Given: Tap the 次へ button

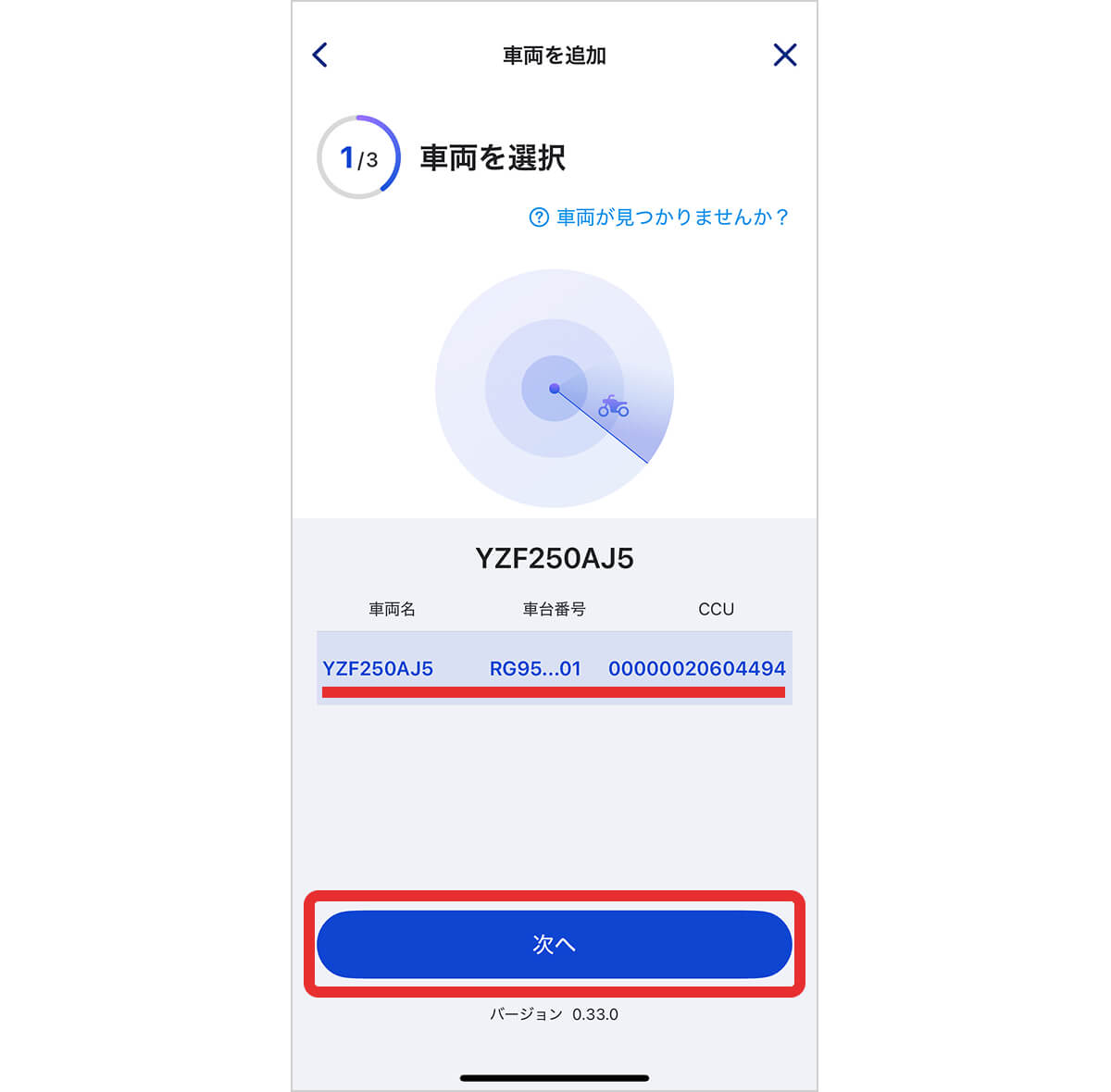Looking at the screenshot, I should pos(554,944).
